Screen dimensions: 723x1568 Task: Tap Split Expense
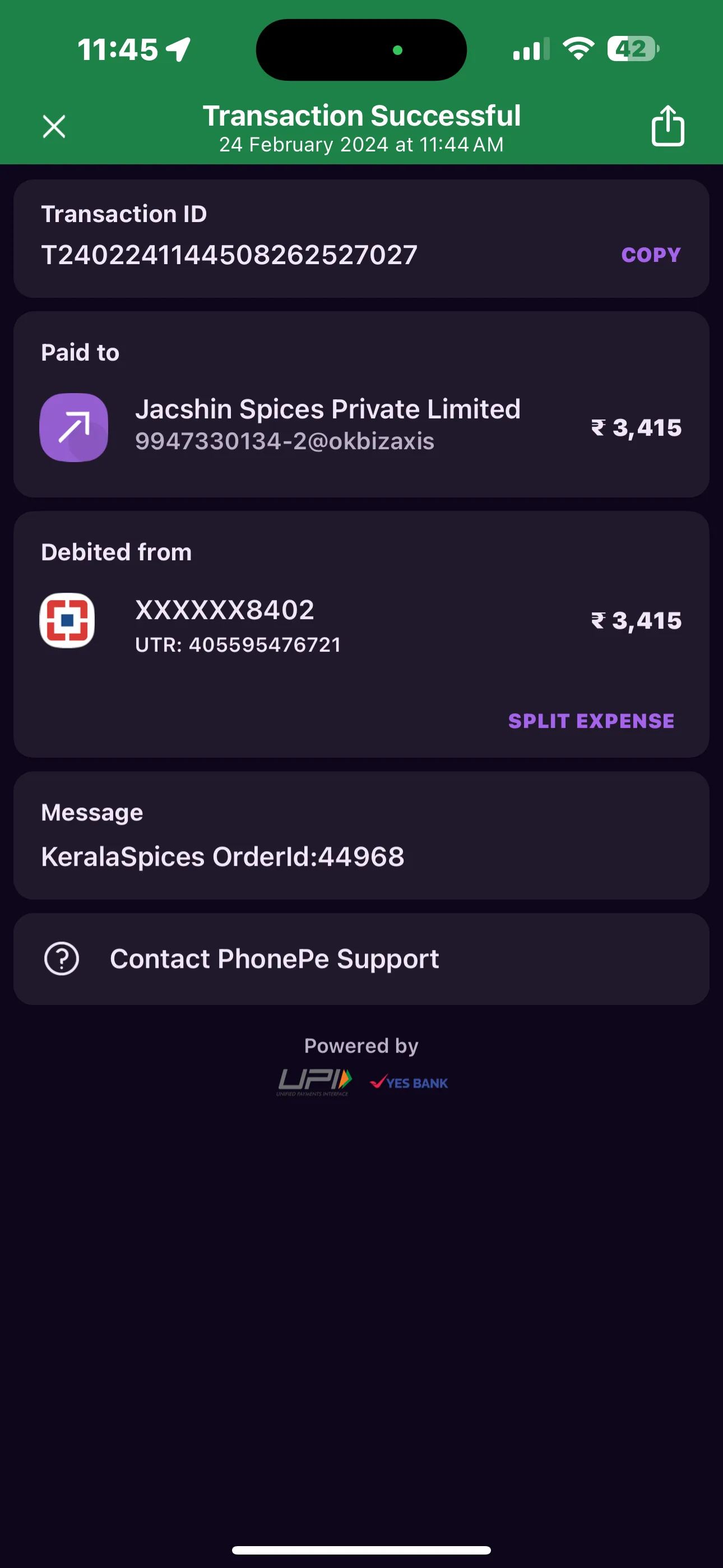[x=591, y=721]
